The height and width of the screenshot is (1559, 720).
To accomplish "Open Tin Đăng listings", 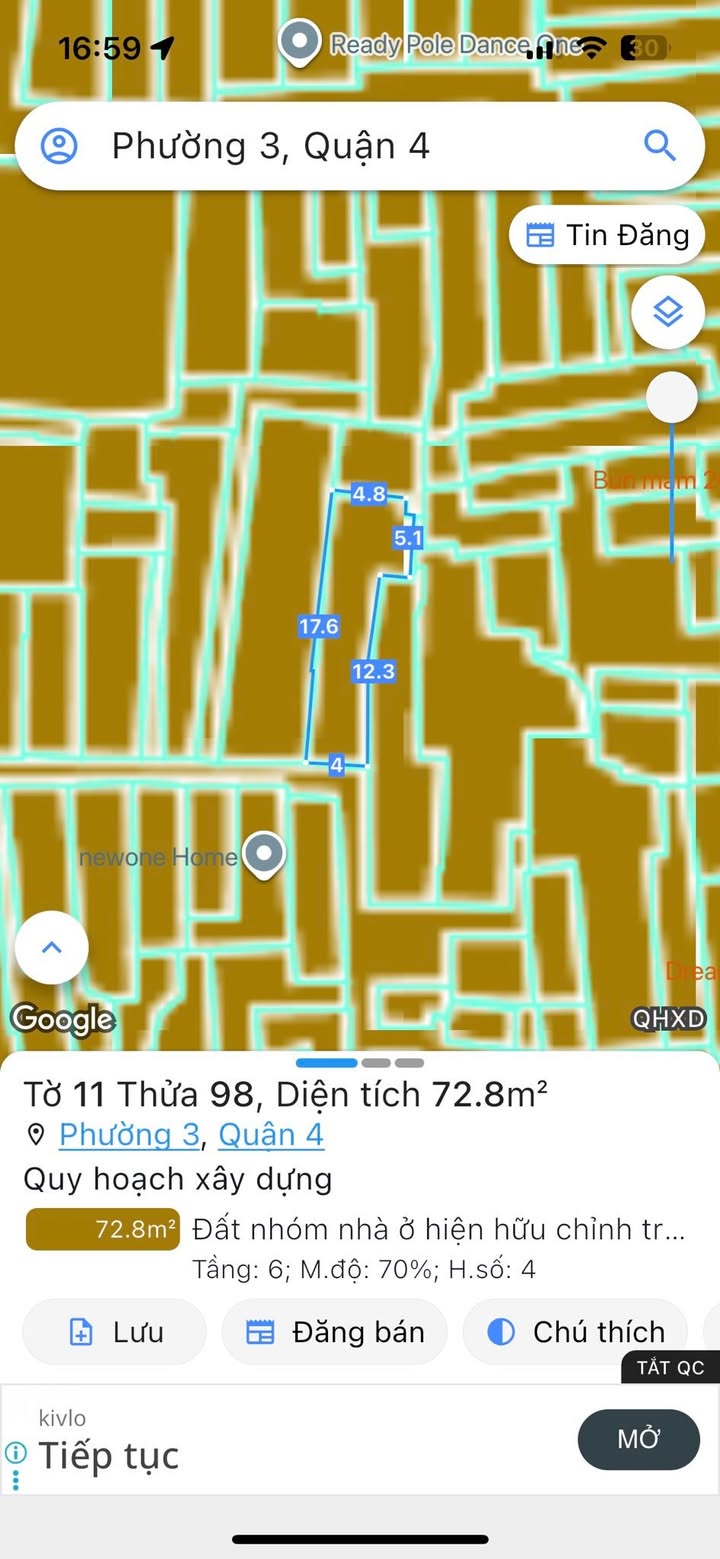I will click(x=608, y=236).
